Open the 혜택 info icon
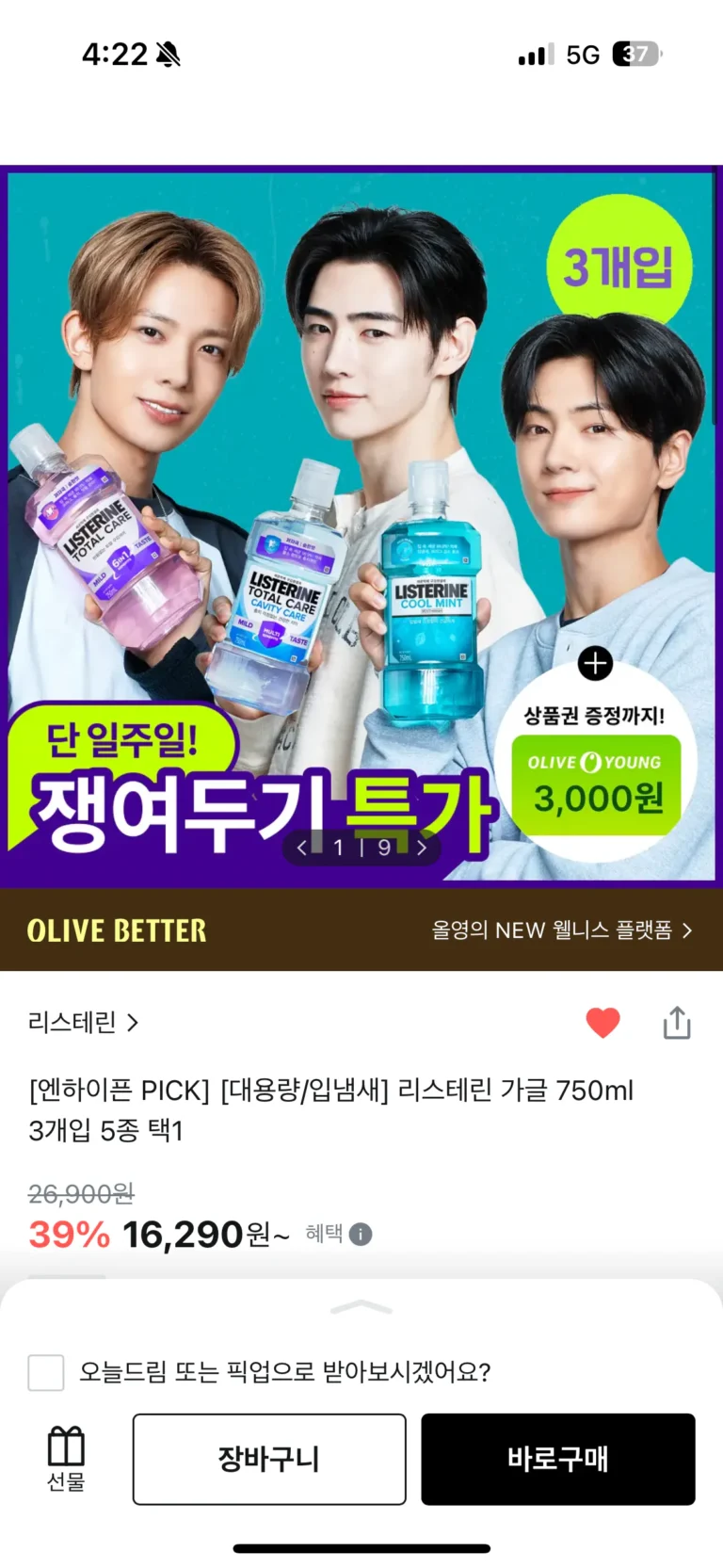Image resolution: width=723 pixels, height=1568 pixels. click(361, 1234)
